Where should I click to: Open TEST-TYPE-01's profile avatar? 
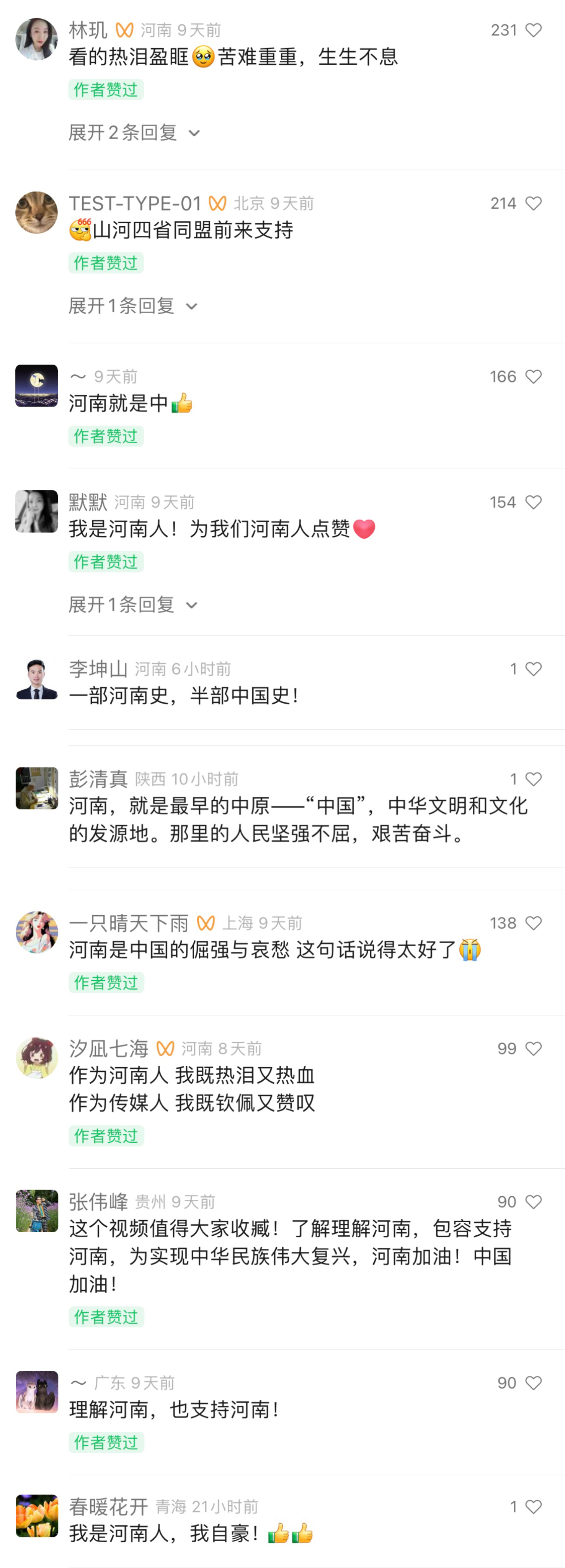click(36, 212)
